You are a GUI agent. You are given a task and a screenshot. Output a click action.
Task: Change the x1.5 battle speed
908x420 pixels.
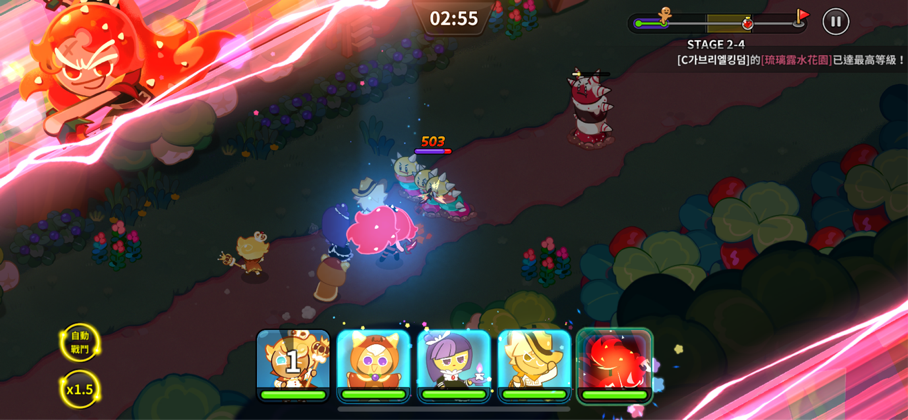[x=79, y=389]
